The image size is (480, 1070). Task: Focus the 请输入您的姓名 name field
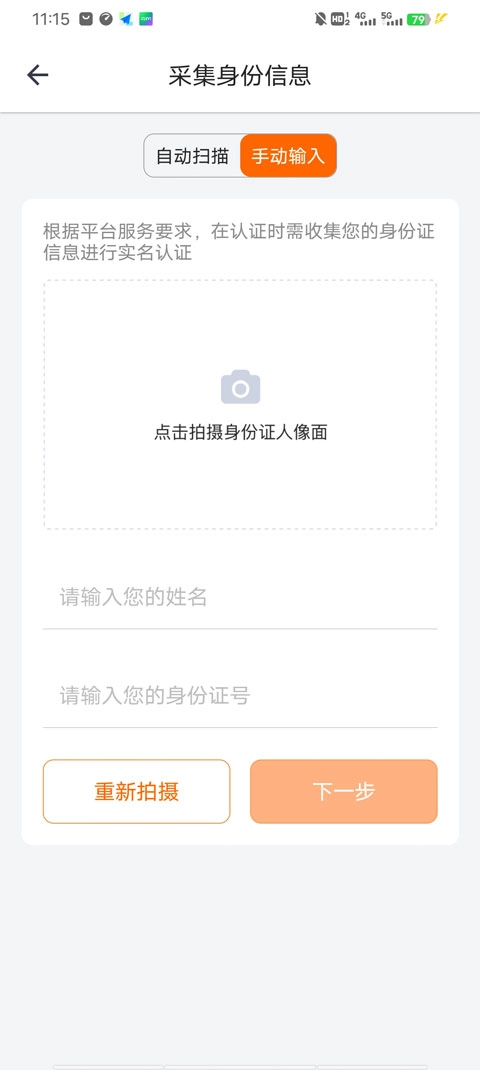point(240,598)
